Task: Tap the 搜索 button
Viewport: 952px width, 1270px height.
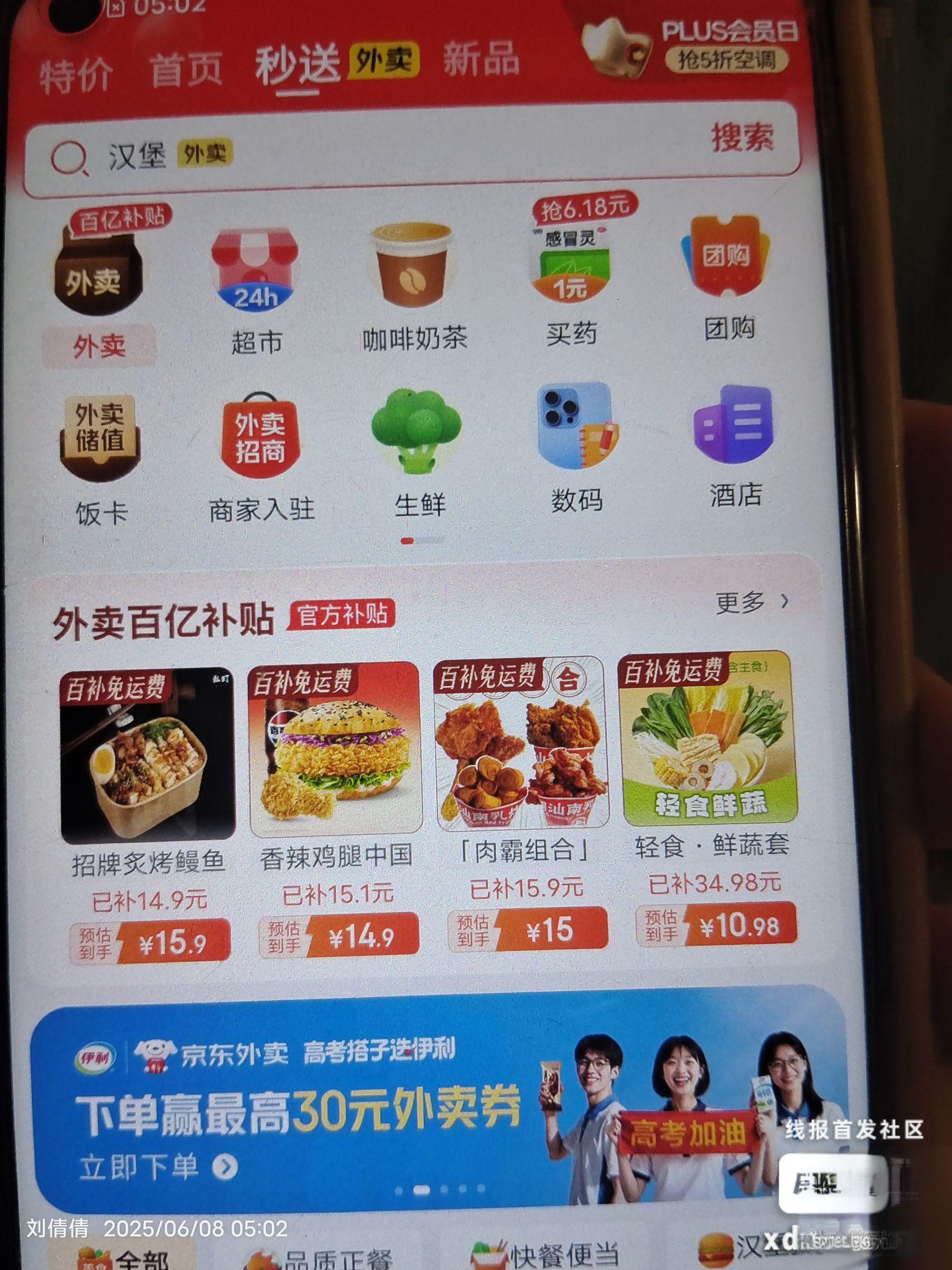Action: pyautogui.click(x=743, y=137)
